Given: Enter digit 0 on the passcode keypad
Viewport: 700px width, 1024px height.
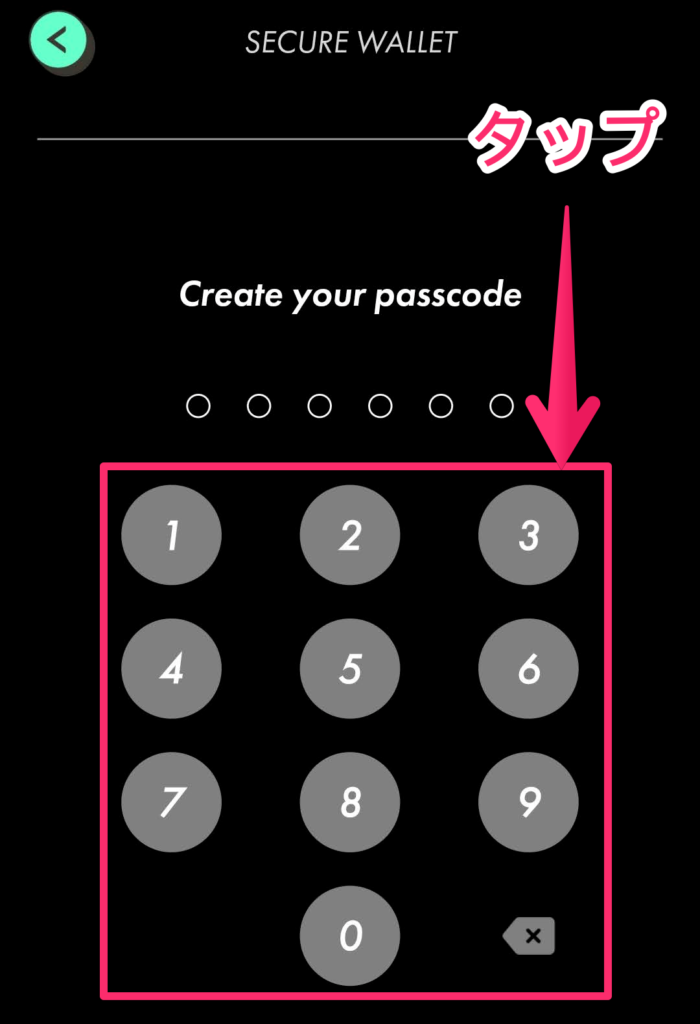Looking at the screenshot, I should click(x=350, y=936).
